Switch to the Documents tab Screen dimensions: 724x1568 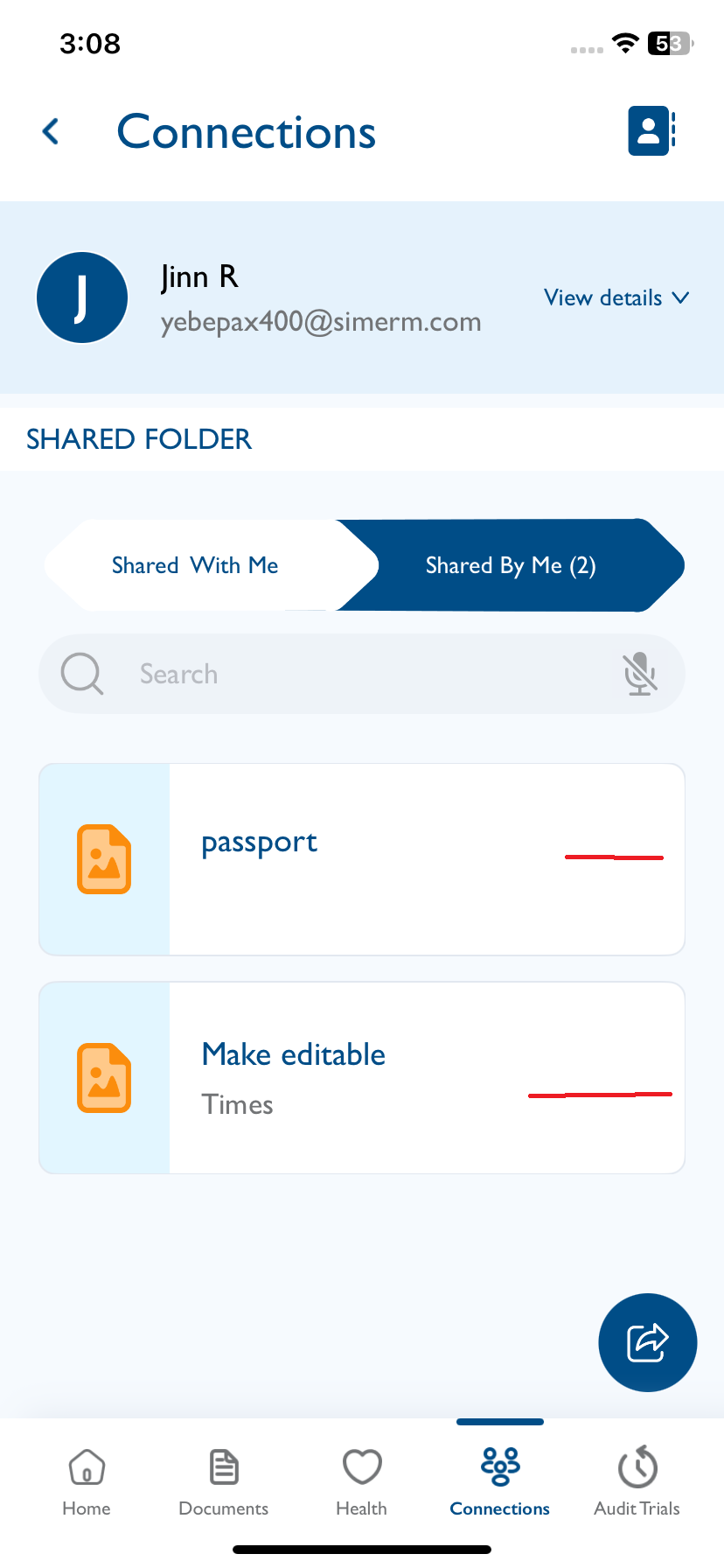[x=224, y=1482]
